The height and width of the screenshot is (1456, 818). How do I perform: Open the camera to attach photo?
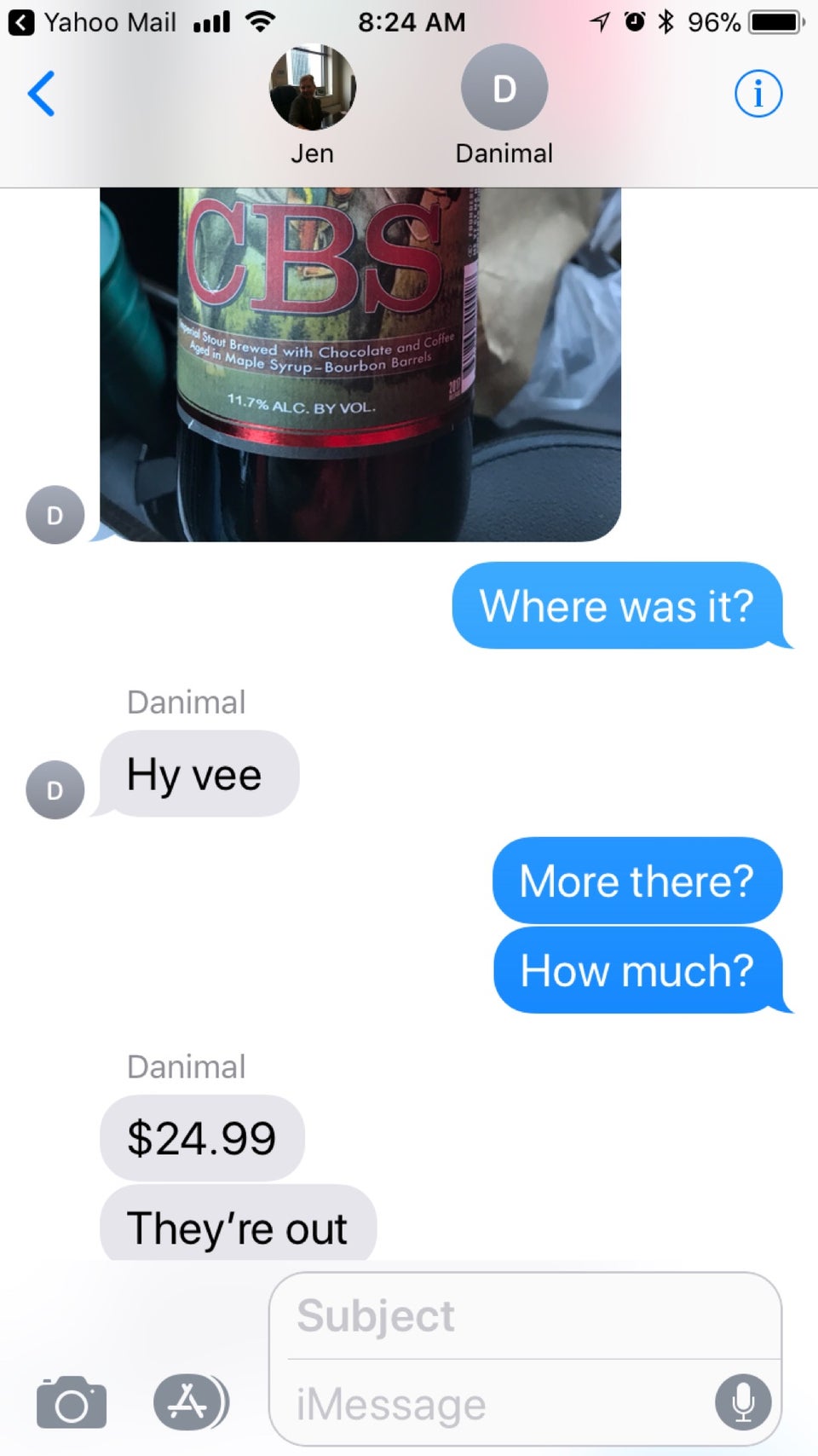(x=72, y=1401)
